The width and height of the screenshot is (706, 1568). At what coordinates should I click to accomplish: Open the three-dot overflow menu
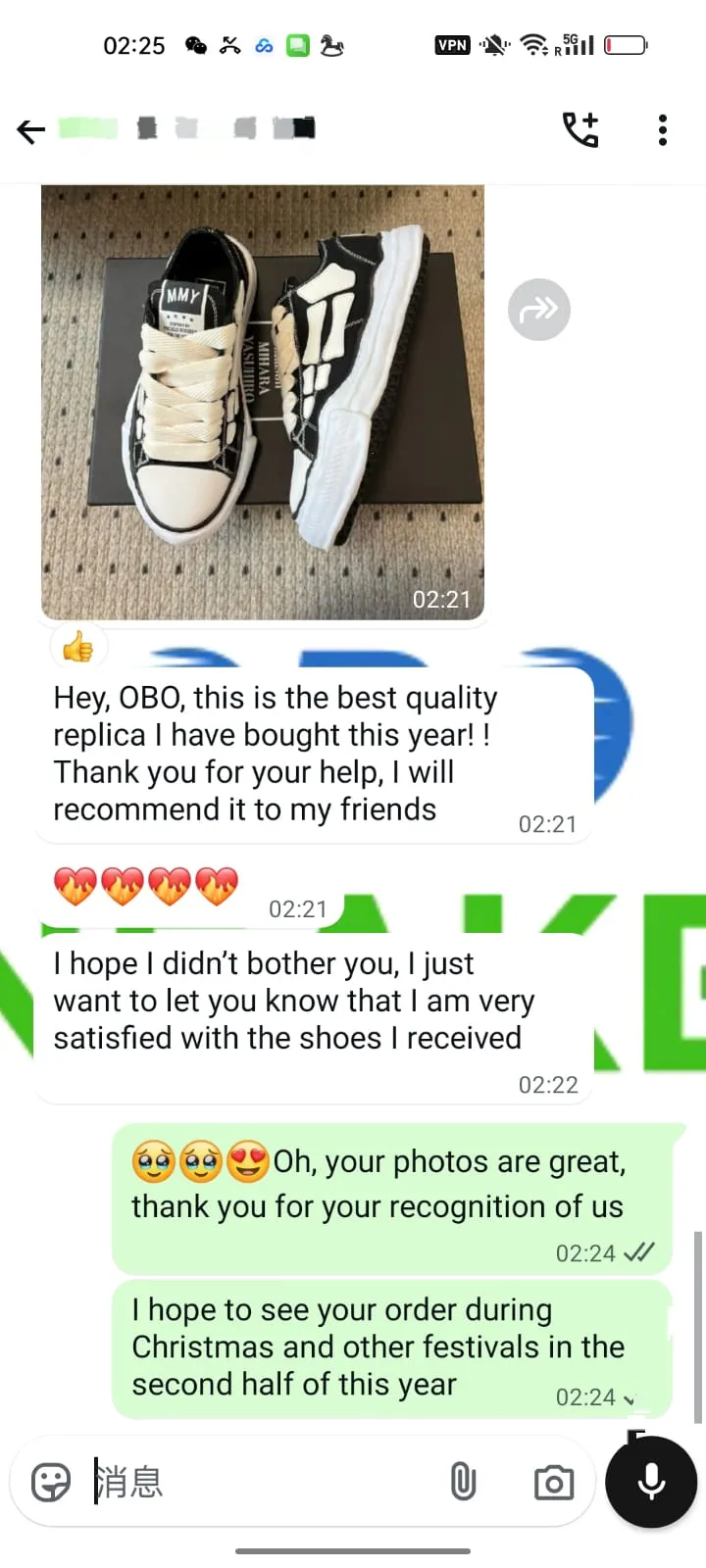[663, 129]
